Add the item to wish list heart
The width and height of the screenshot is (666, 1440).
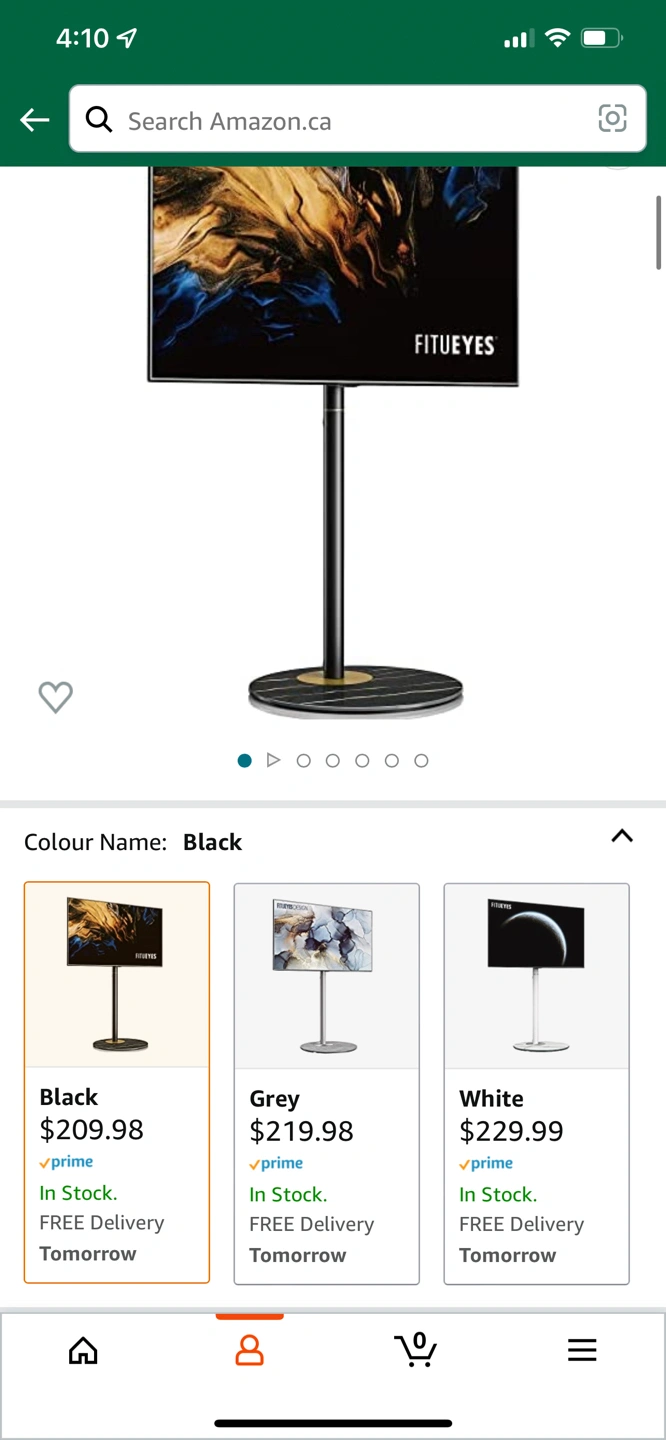click(56, 697)
